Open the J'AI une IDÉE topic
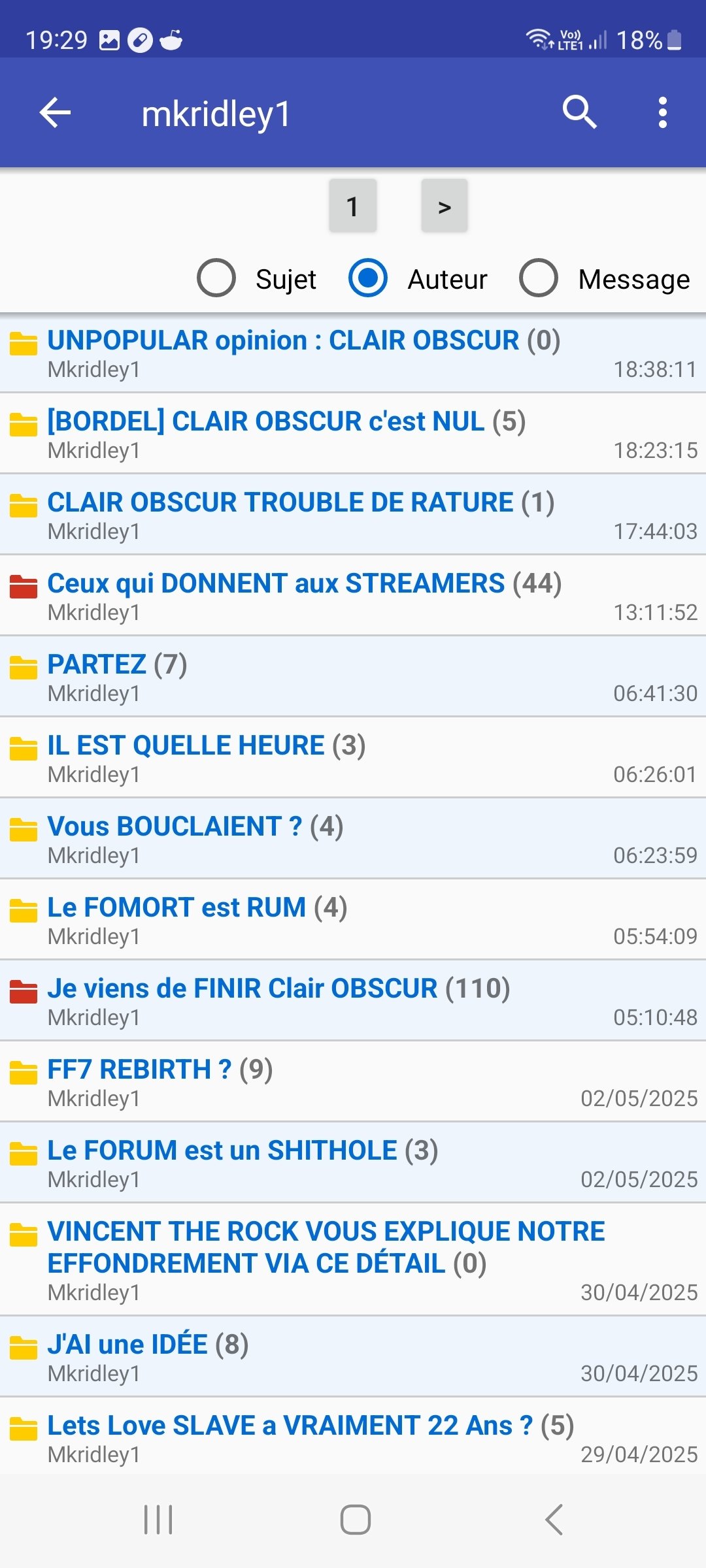 (353, 1357)
